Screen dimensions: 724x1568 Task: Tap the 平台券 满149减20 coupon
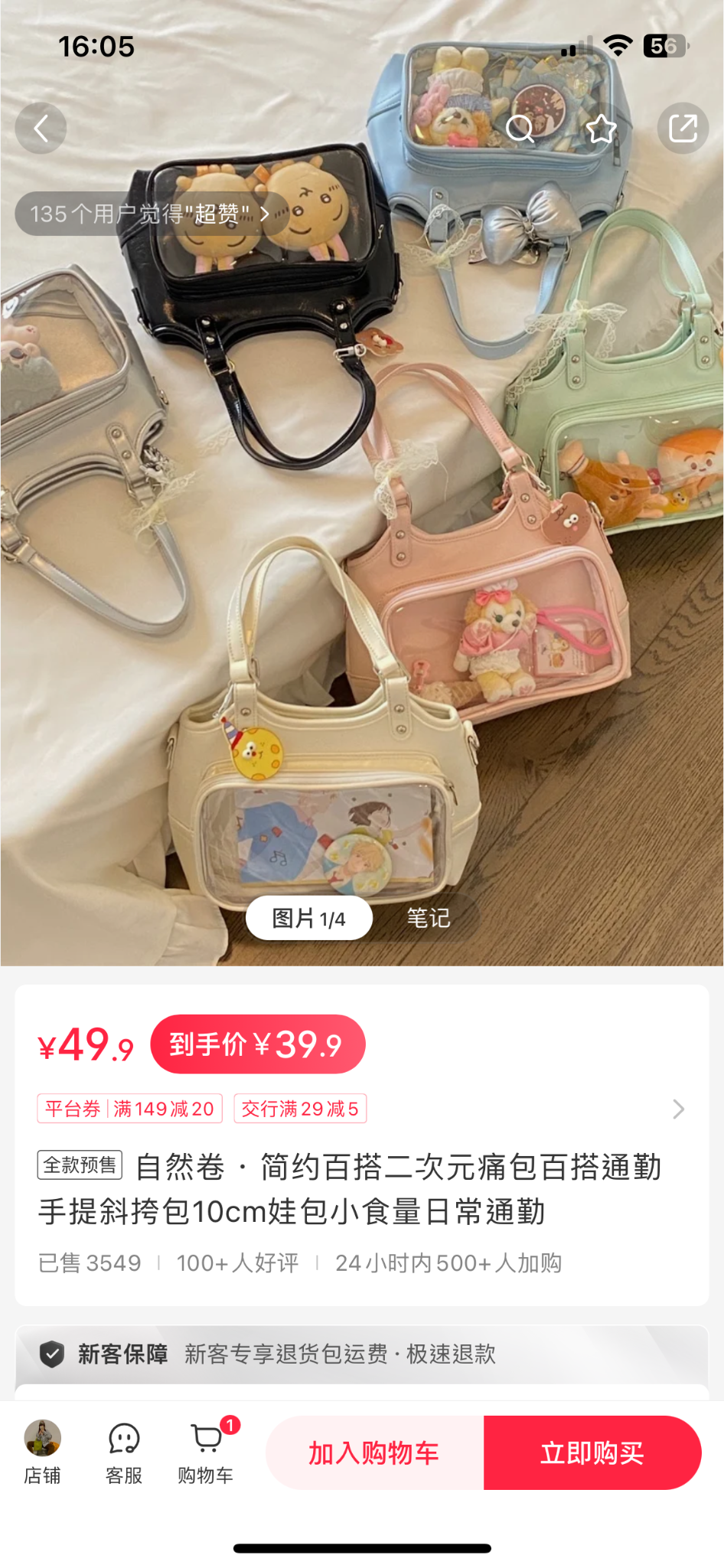point(130,1109)
